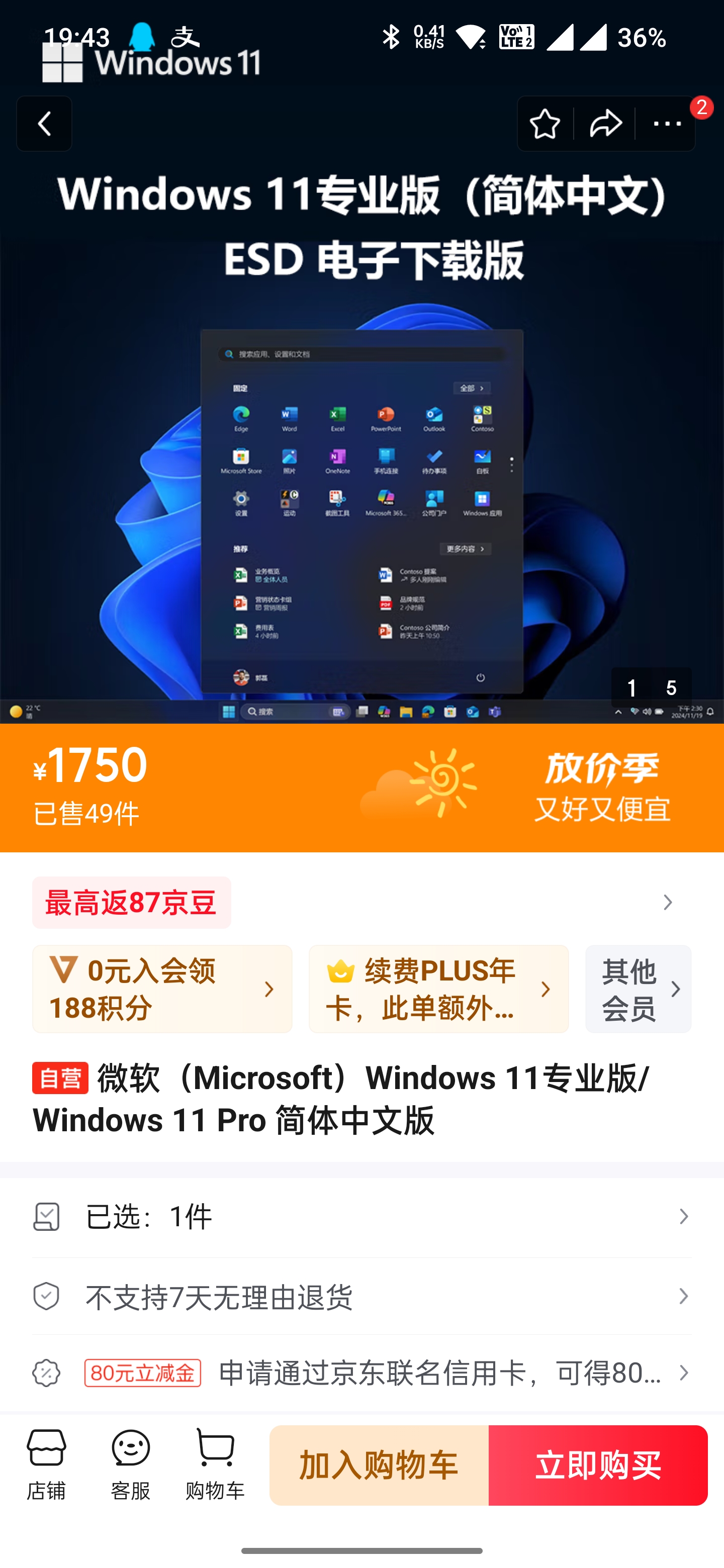724x1568 pixels.
Task: Contact 客服 customer service
Action: click(x=130, y=1465)
